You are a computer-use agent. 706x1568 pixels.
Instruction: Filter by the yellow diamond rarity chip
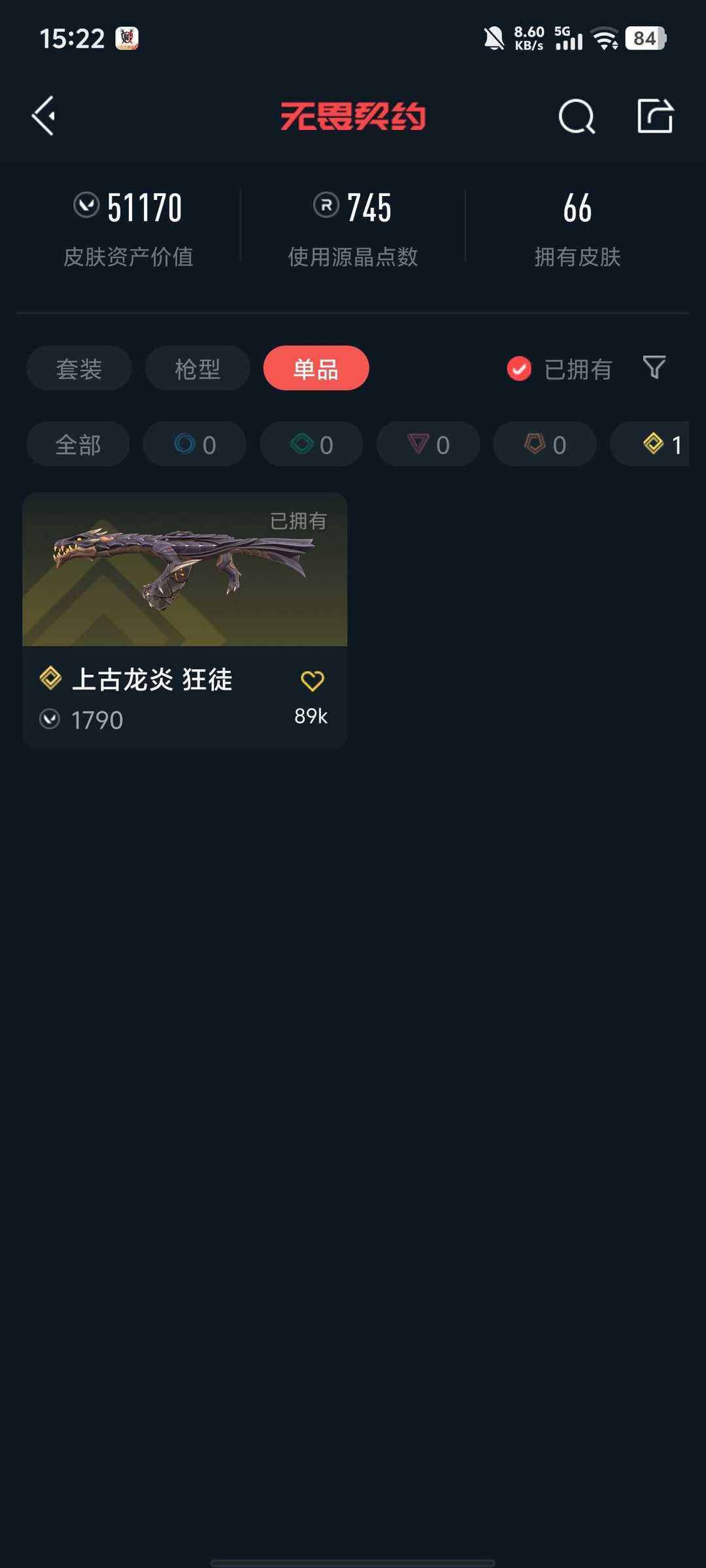point(650,444)
